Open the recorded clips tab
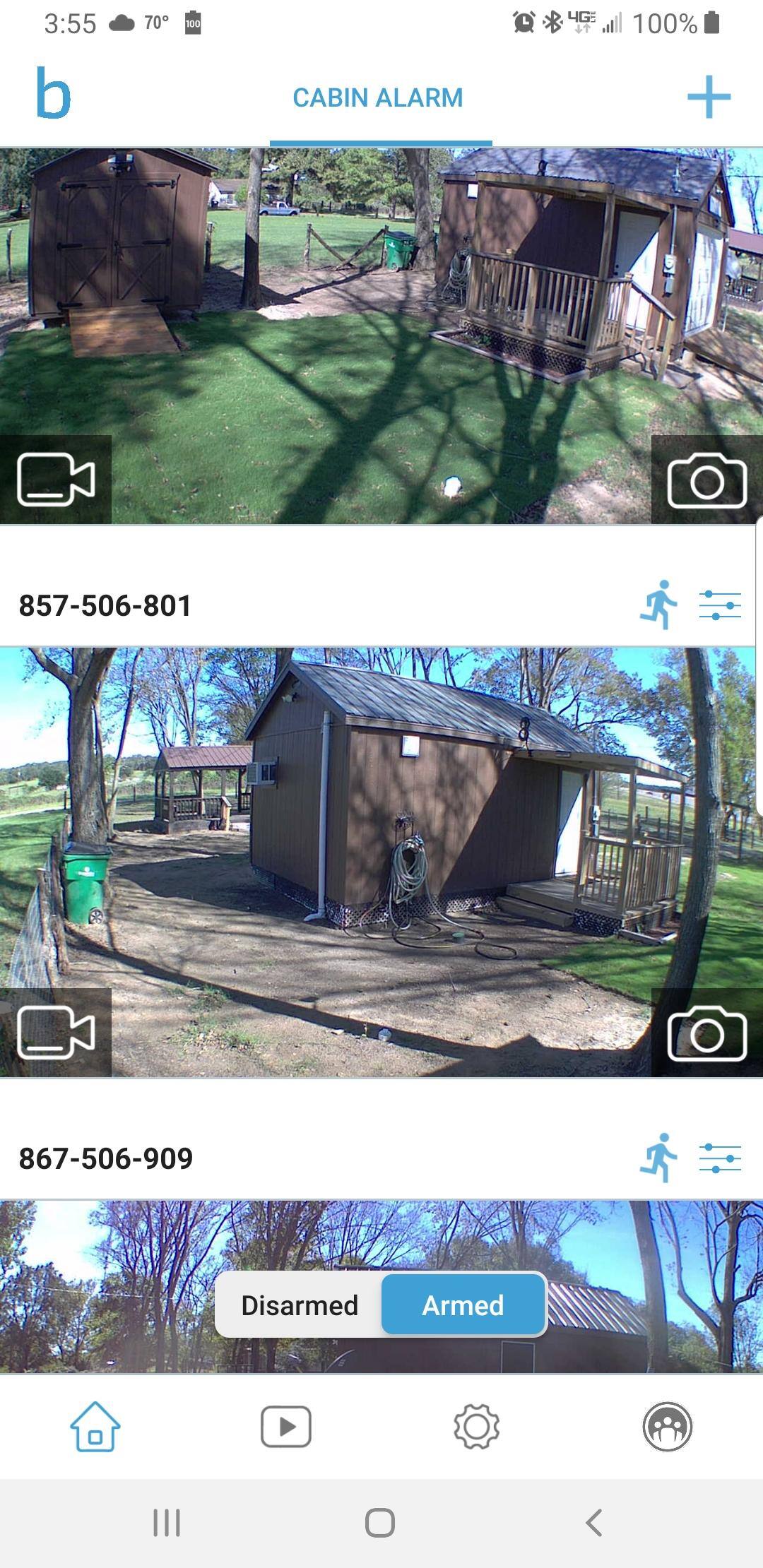Viewport: 763px width, 1568px height. (286, 1427)
